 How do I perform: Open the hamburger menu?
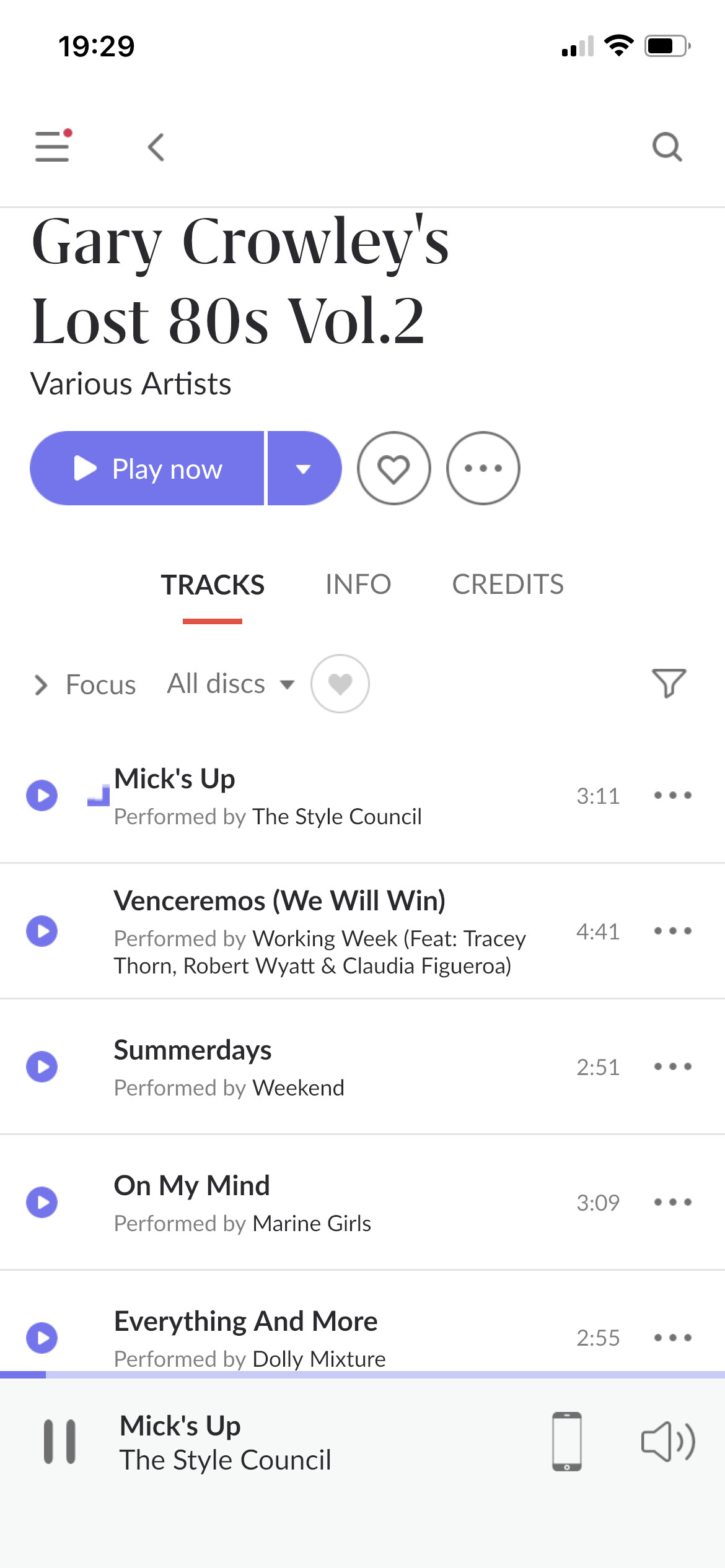[x=53, y=146]
